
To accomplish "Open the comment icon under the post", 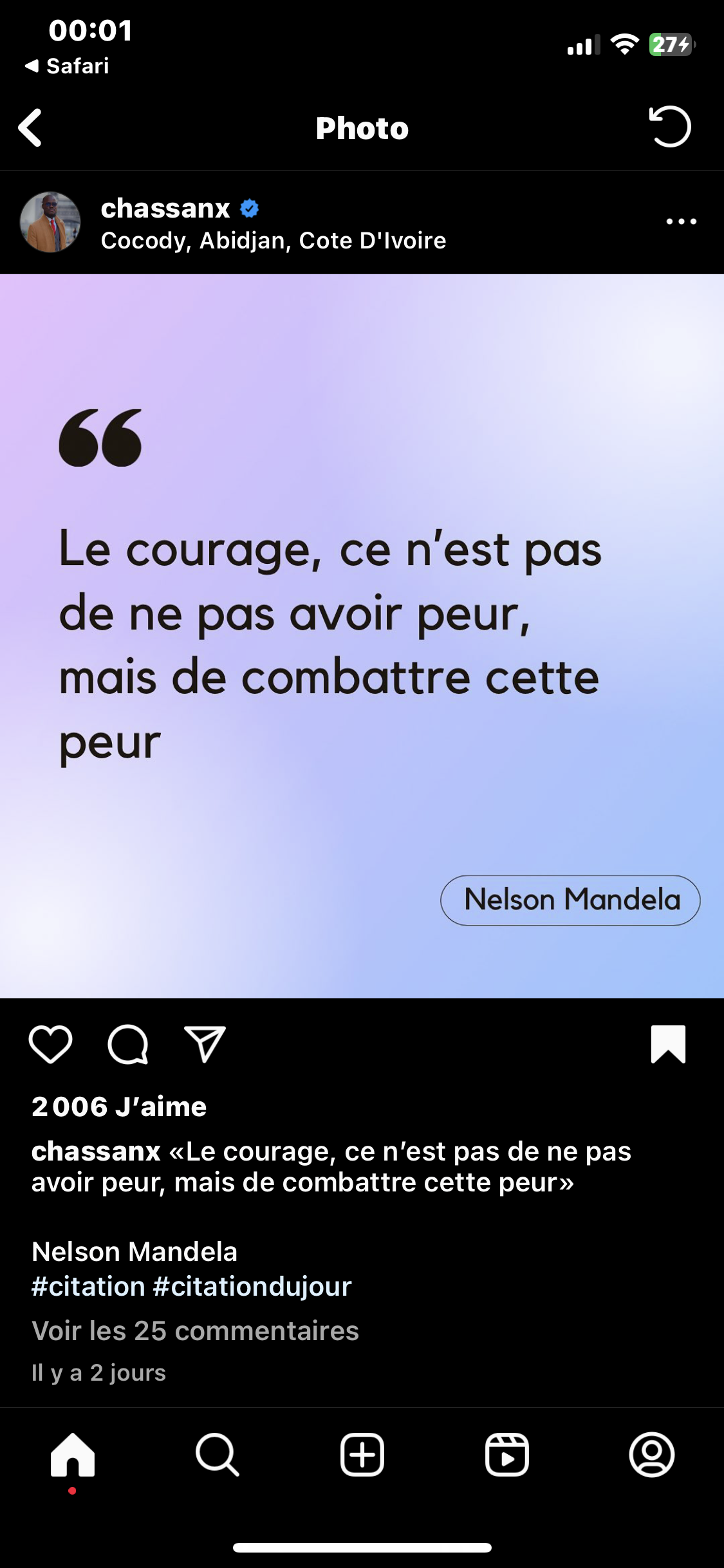I will [x=128, y=1044].
